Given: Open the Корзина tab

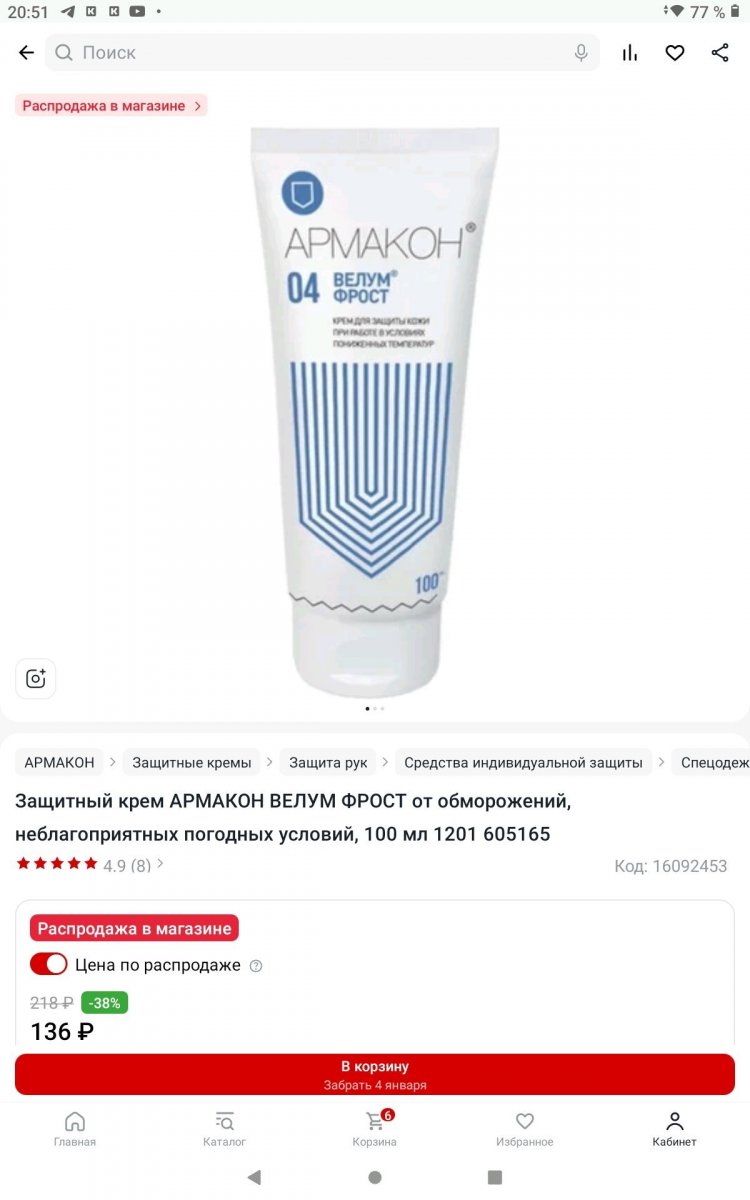Looking at the screenshot, I should point(374,1129).
